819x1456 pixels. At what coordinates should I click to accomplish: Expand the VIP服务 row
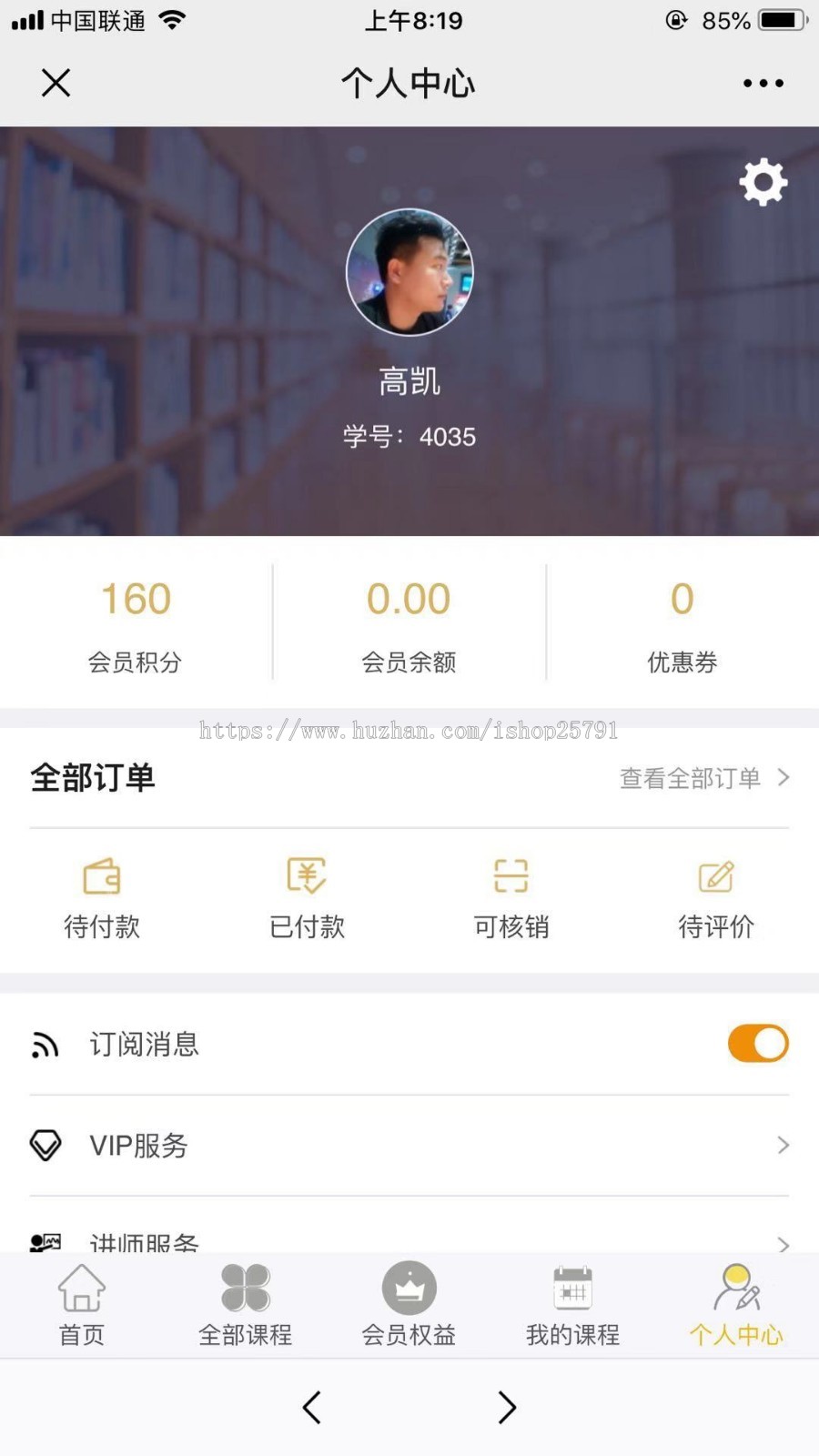coord(409,1145)
